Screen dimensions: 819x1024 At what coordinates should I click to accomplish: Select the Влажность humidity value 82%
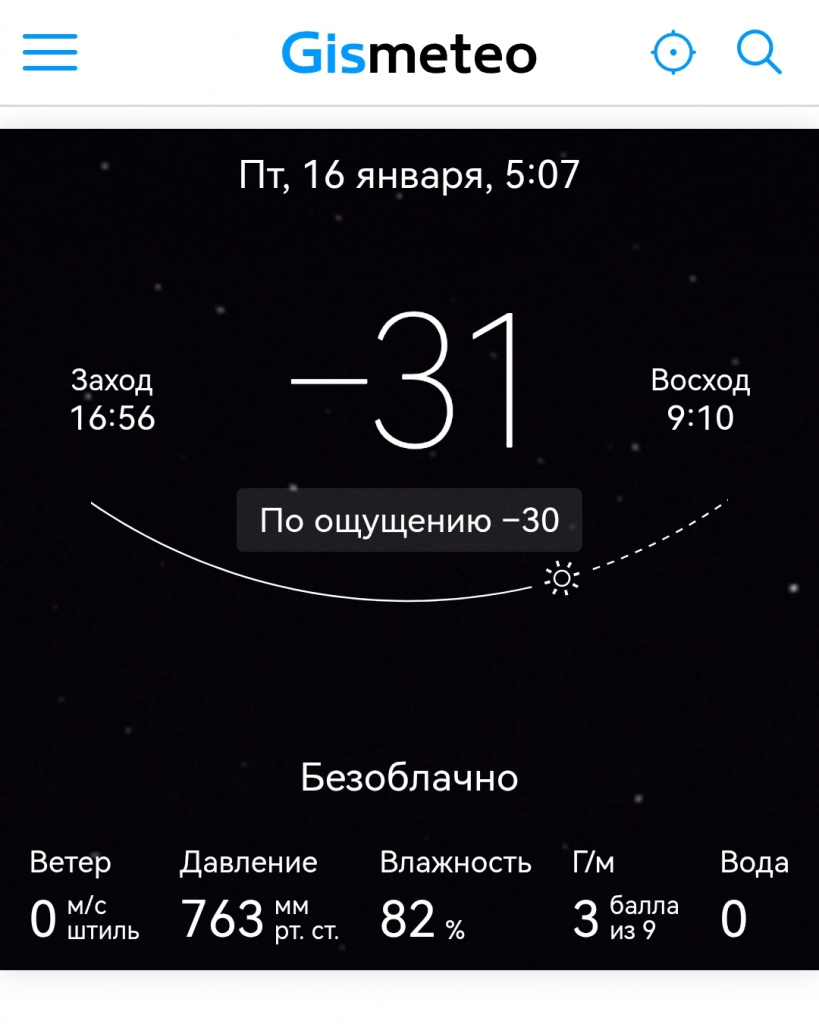[420, 918]
